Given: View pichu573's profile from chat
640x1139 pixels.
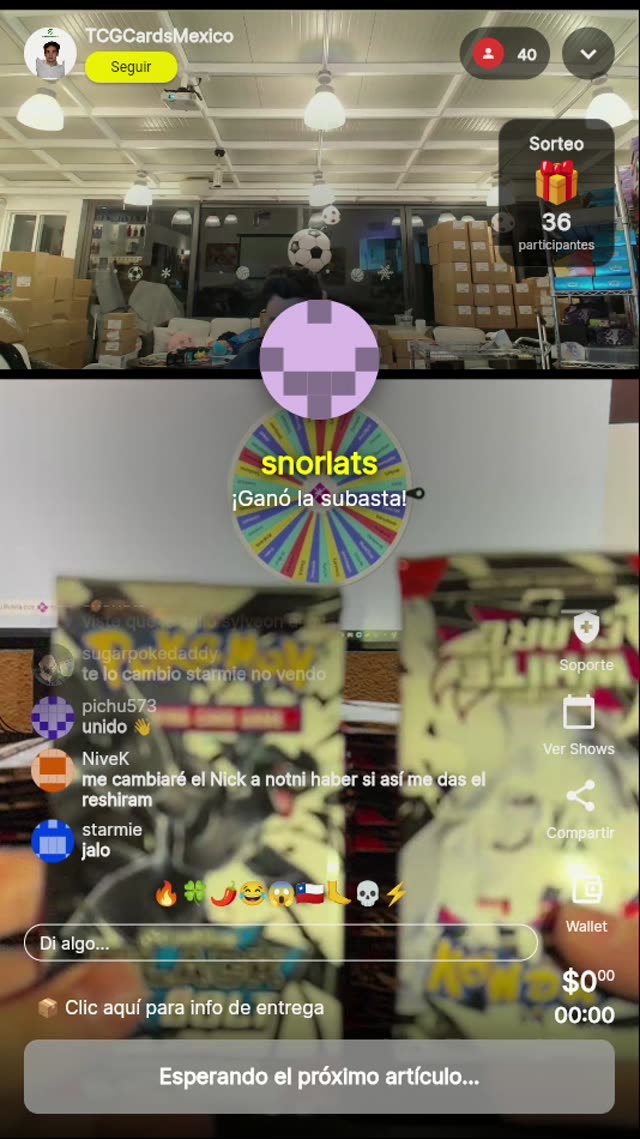Looking at the screenshot, I should click(x=53, y=717).
